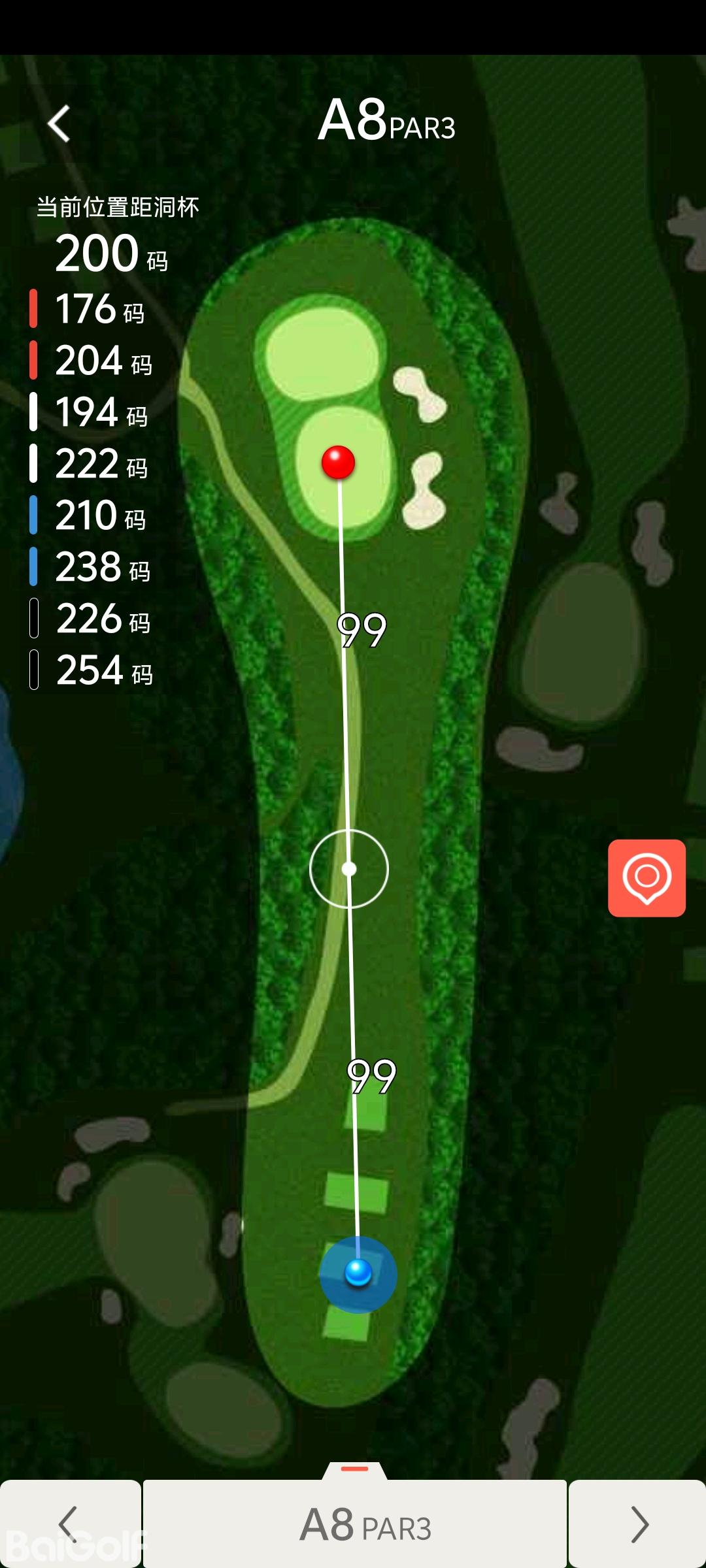The image size is (706, 1568).
Task: Open the A8 PAR3 hole selector
Action: point(355,1524)
